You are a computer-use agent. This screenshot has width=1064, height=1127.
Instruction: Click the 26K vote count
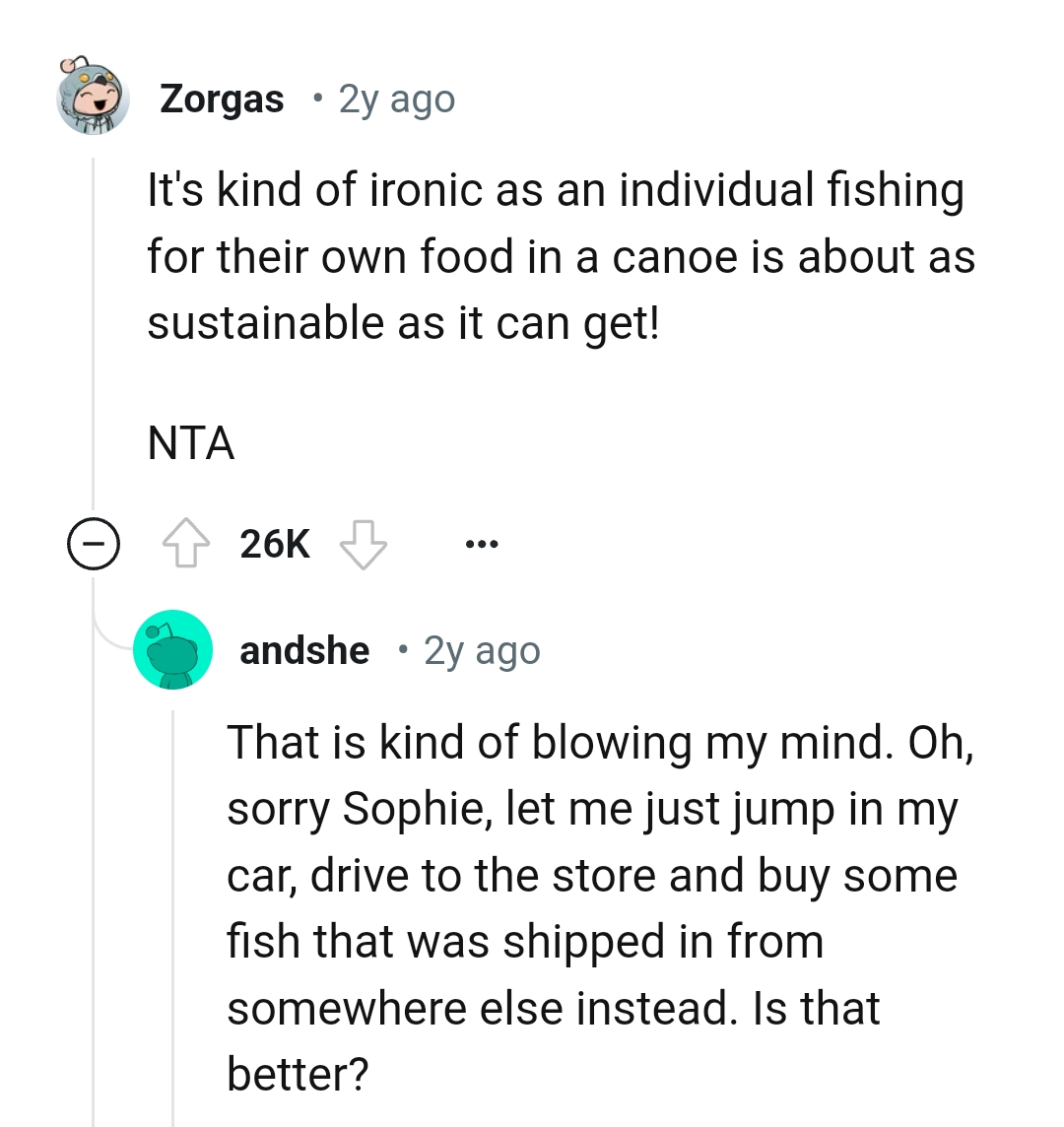click(x=275, y=542)
